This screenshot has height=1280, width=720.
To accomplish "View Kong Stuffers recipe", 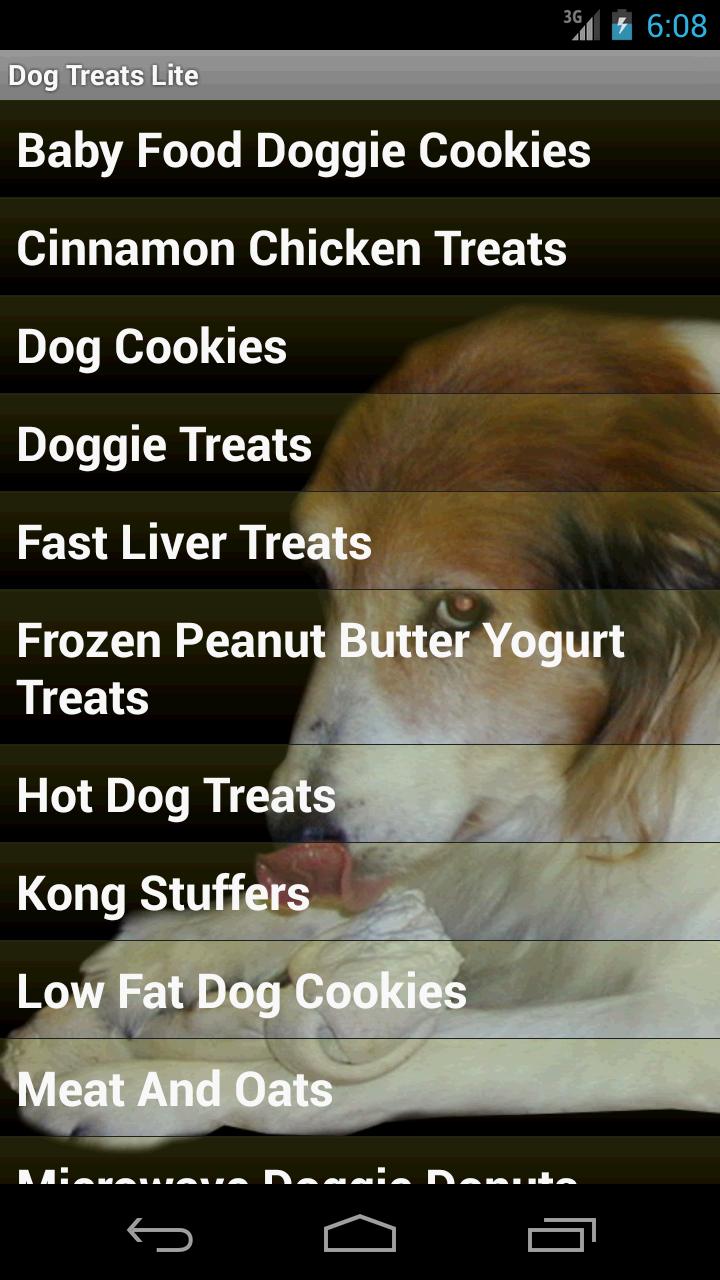I will point(163,893).
